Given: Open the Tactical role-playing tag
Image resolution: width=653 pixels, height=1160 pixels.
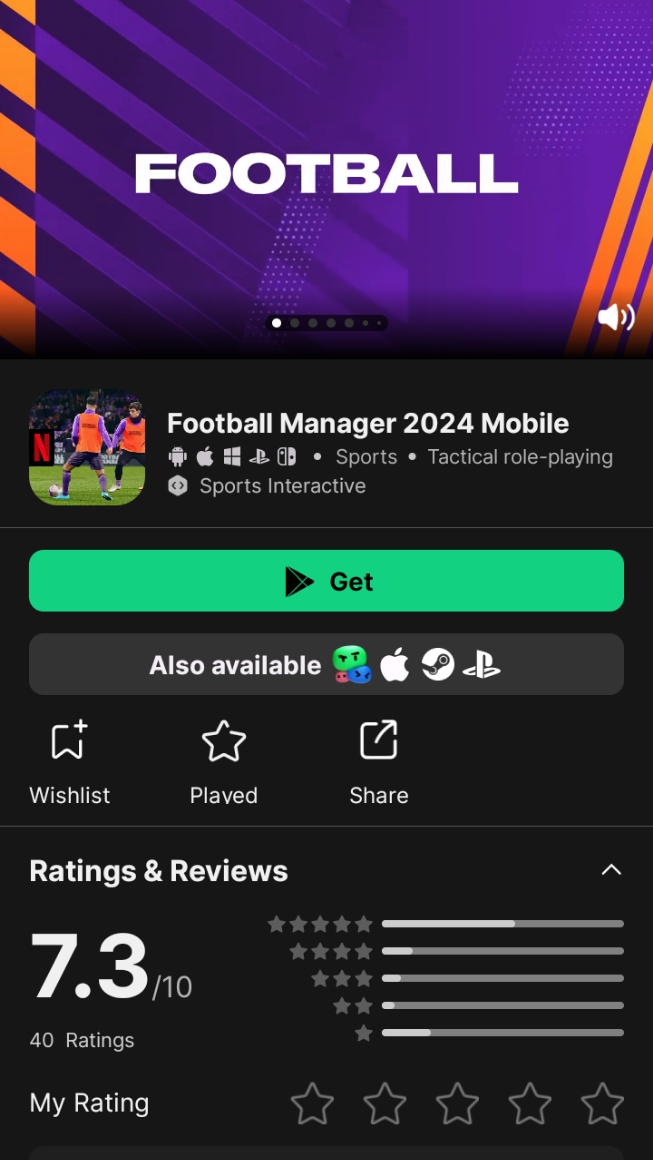Looking at the screenshot, I should (520, 457).
